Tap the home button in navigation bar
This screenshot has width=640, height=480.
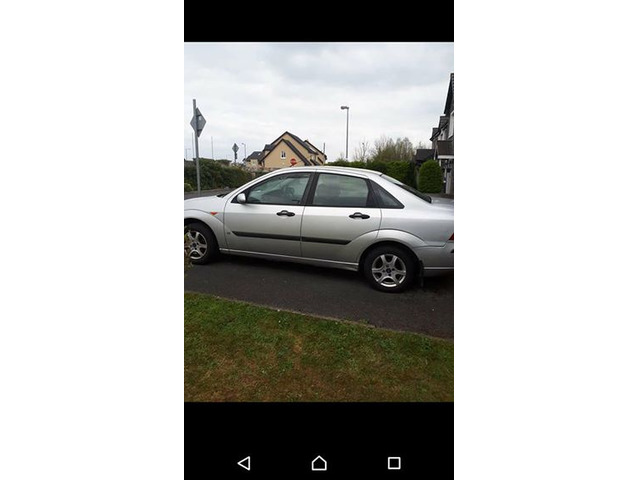coord(319,463)
